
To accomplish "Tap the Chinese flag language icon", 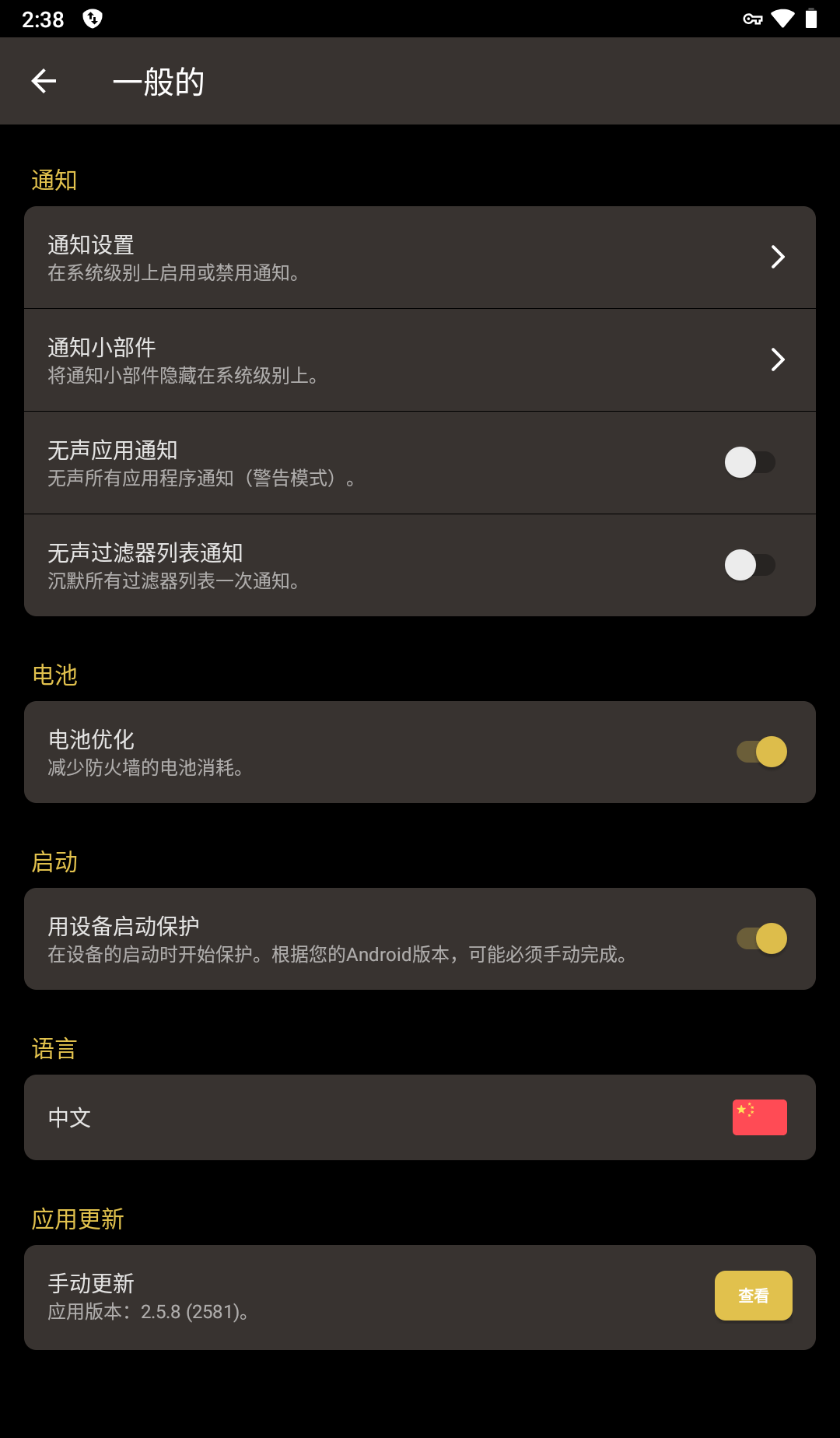I will pos(758,1117).
